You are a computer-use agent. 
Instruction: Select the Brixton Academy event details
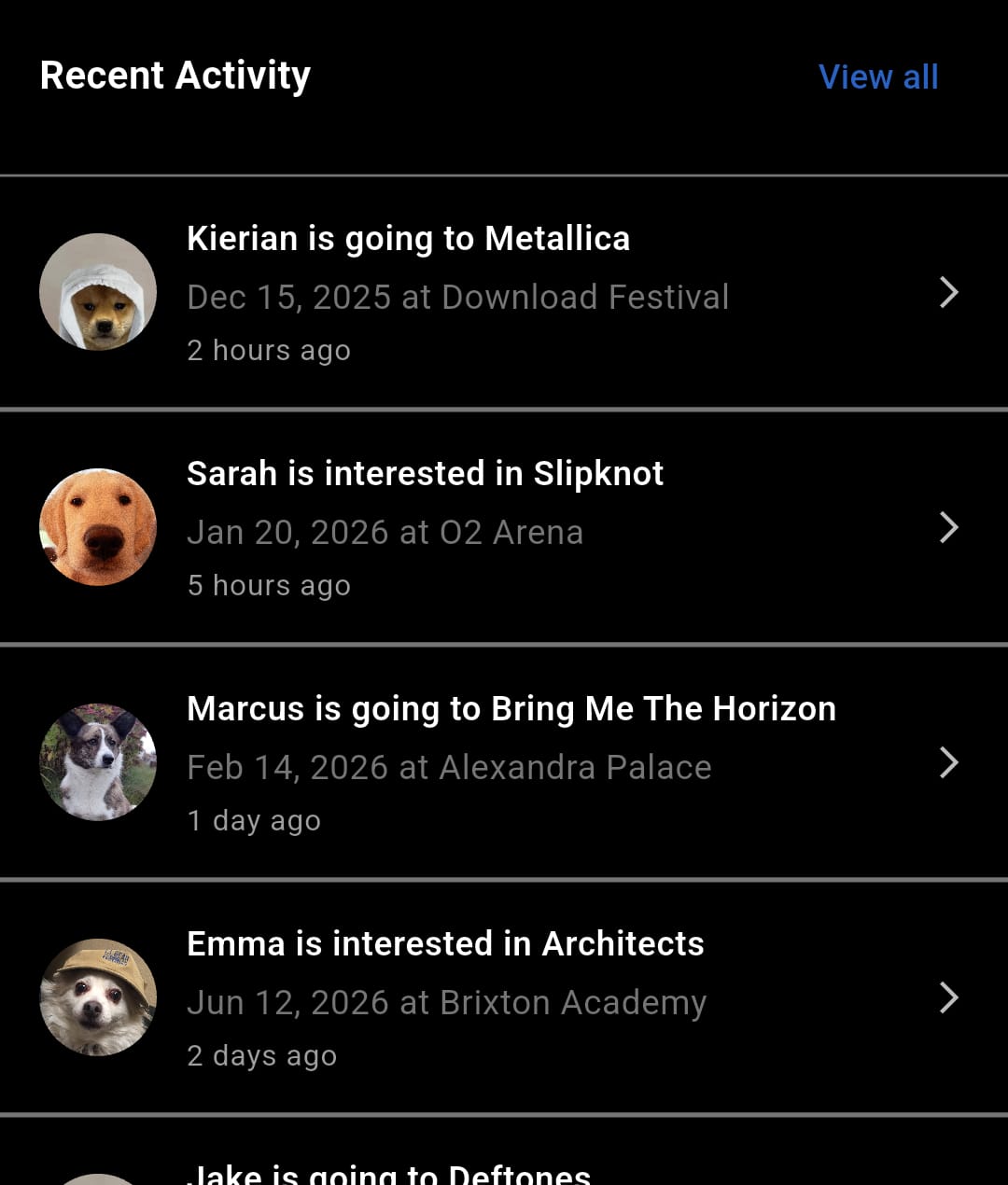(x=447, y=1002)
